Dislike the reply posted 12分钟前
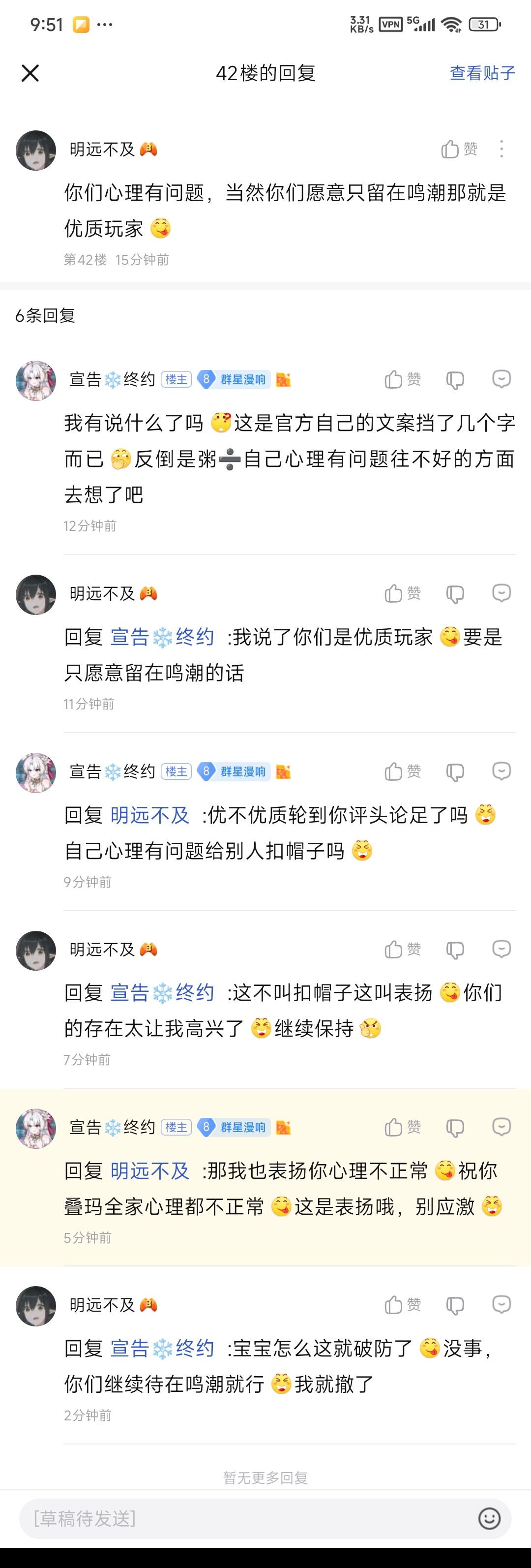 (x=455, y=380)
